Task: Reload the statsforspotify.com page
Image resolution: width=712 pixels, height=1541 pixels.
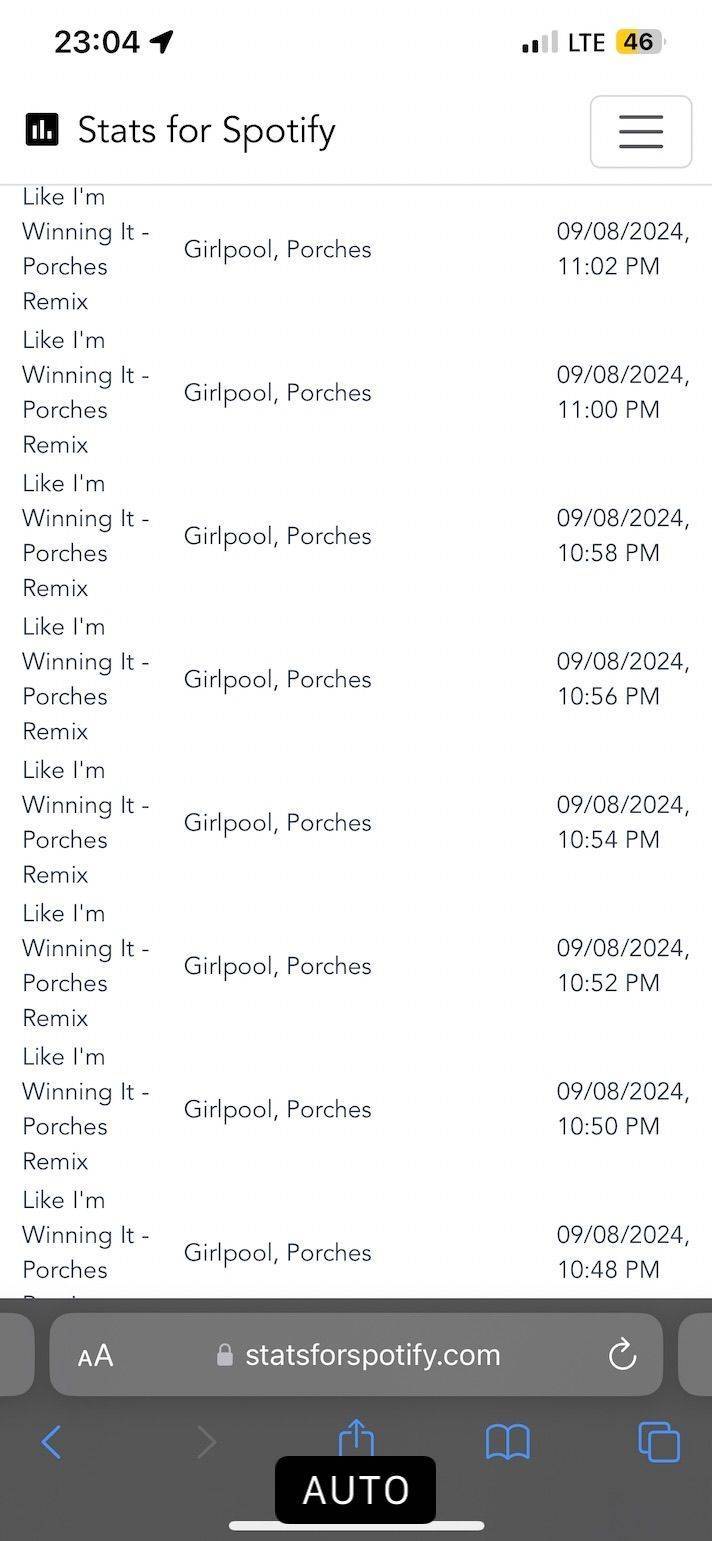Action: (622, 1355)
